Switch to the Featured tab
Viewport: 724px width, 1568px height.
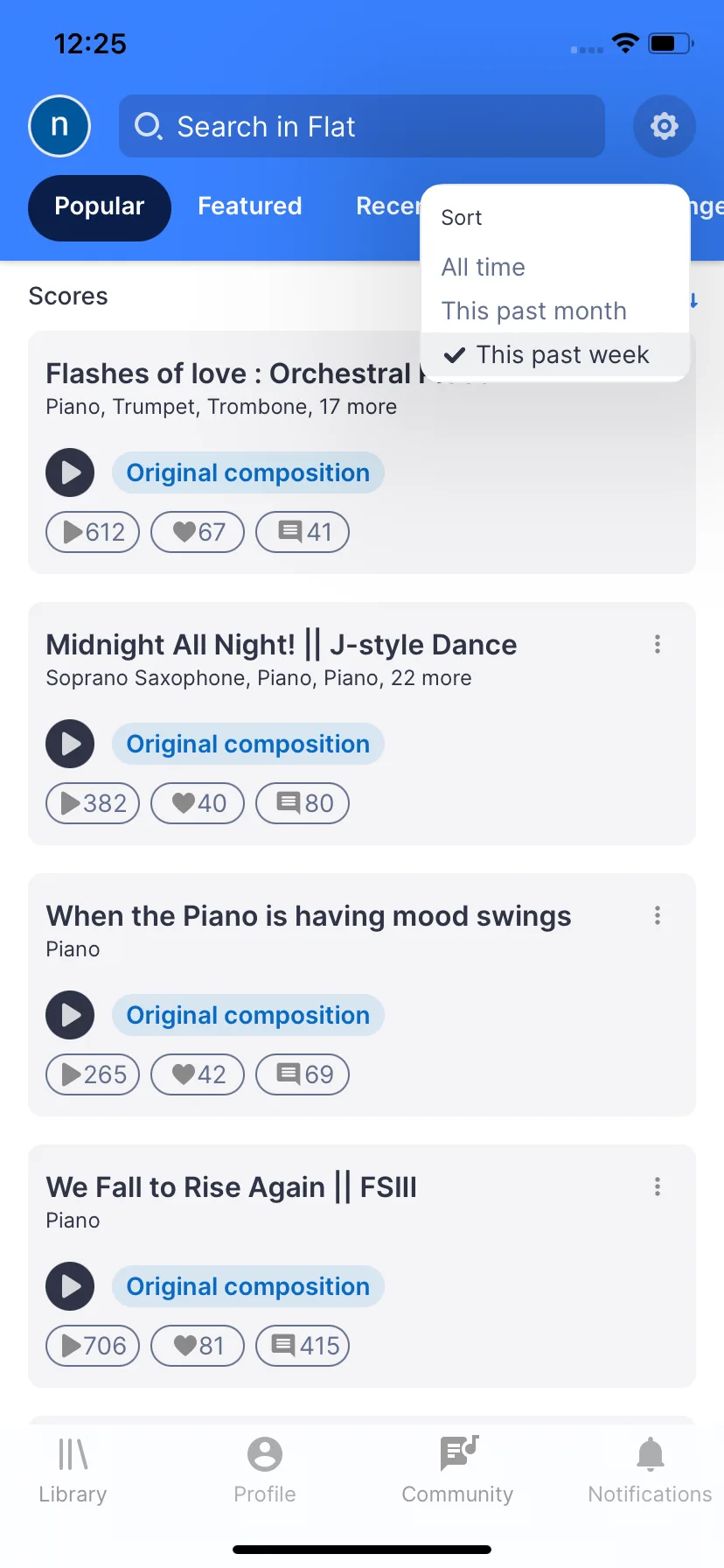coord(250,206)
